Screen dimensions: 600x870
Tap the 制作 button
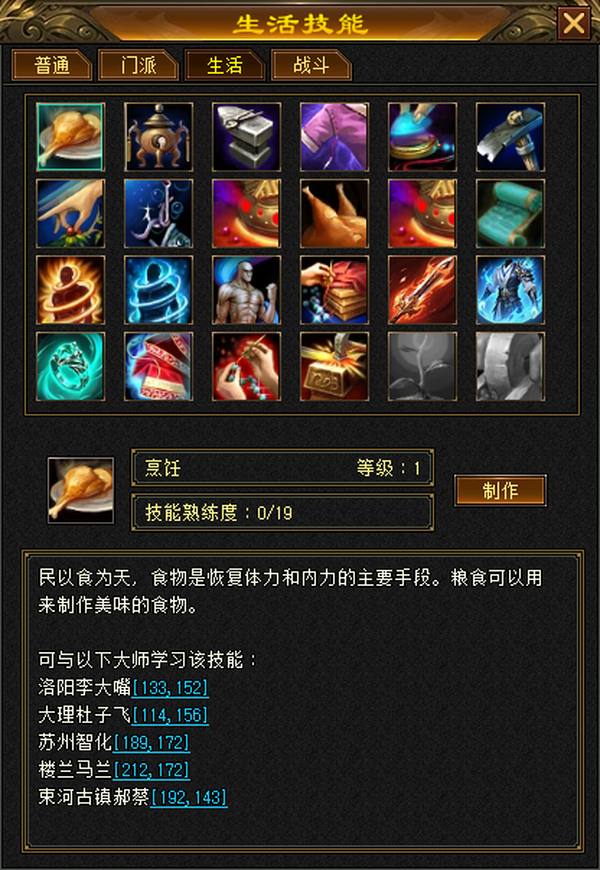(x=500, y=490)
